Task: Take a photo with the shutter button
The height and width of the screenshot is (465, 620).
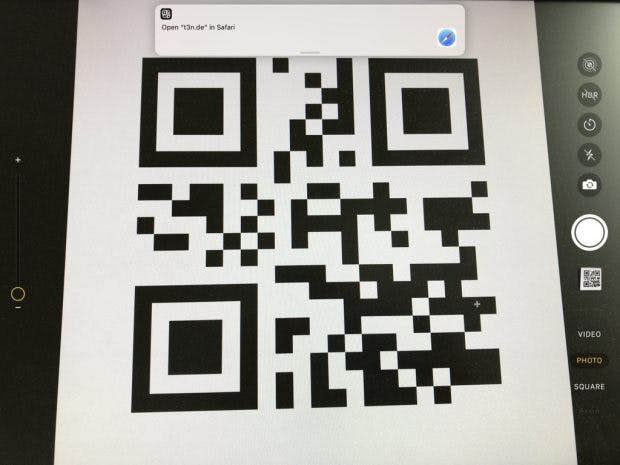Action: [x=589, y=232]
